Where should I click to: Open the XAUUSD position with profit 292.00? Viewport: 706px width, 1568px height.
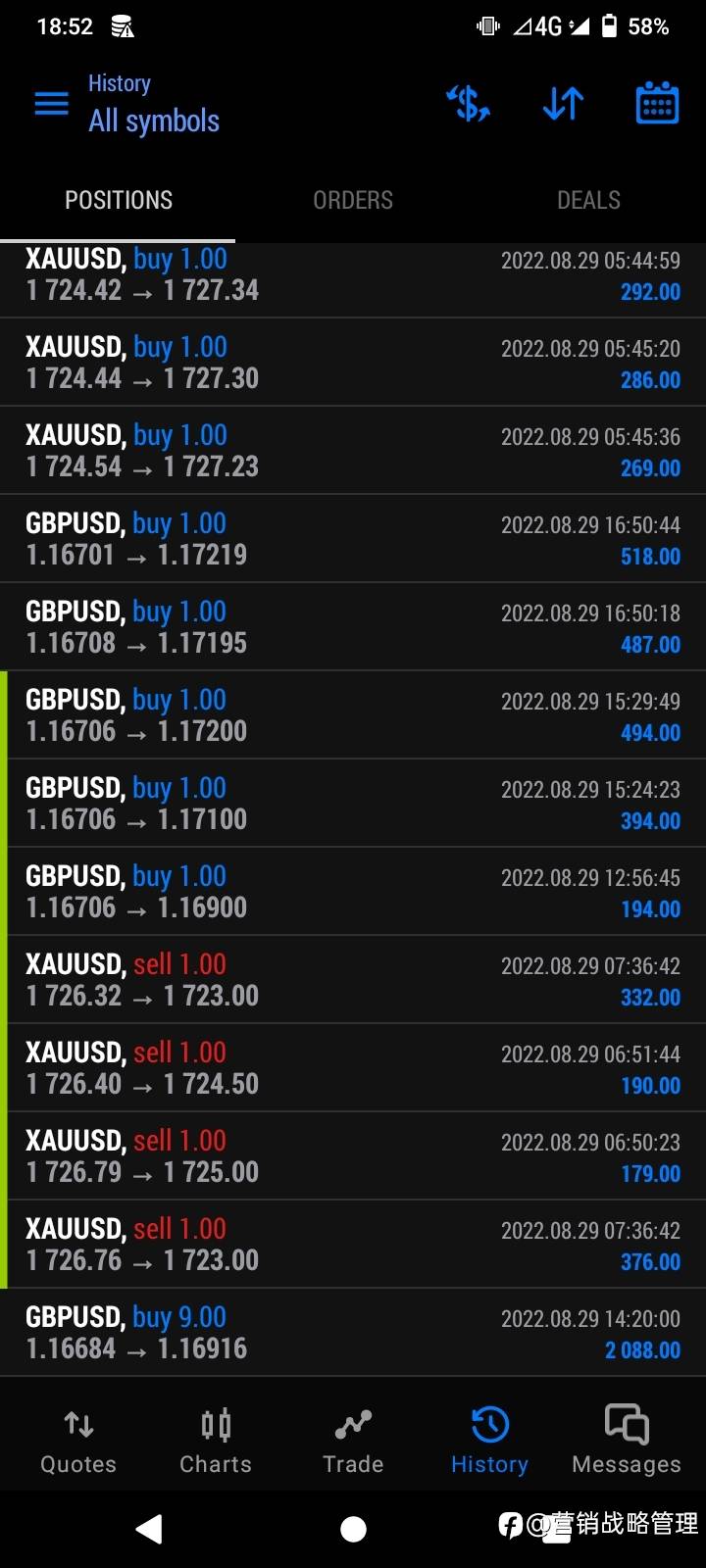coord(353,276)
